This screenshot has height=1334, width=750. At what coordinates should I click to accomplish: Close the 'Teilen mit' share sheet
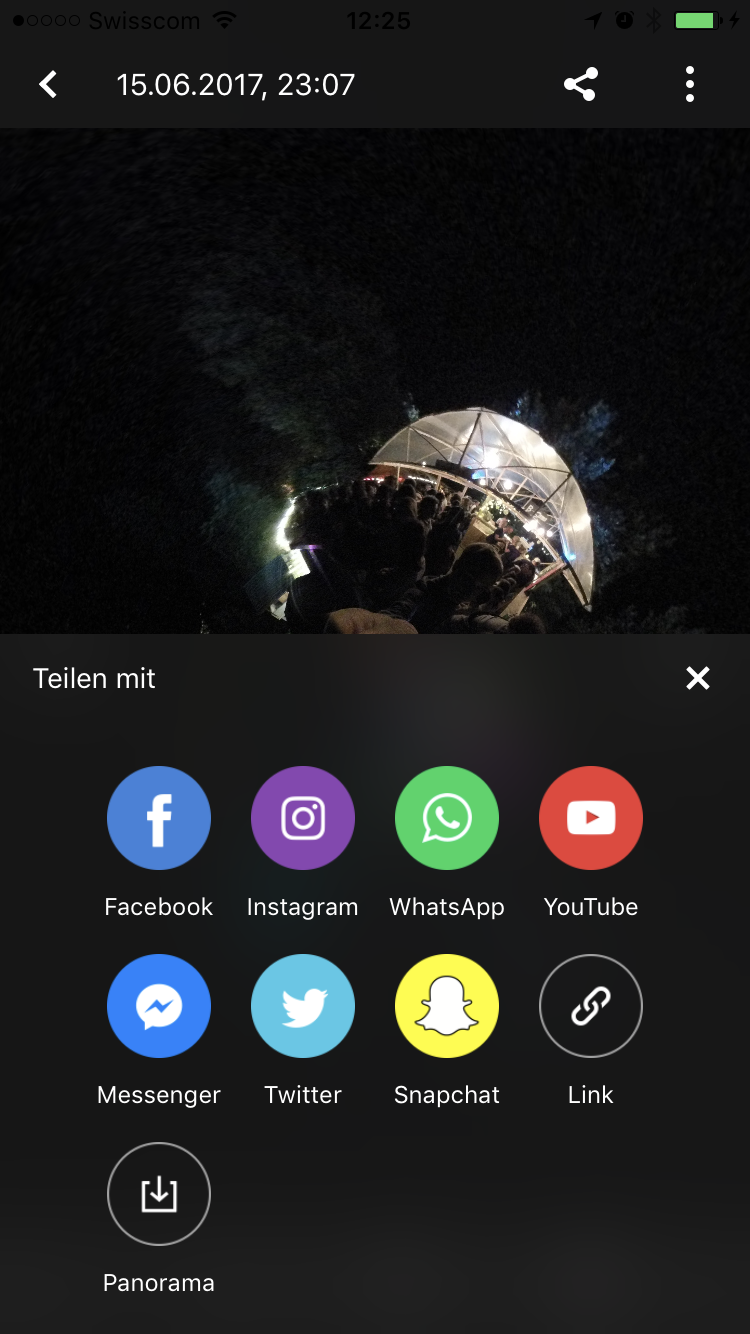click(698, 679)
